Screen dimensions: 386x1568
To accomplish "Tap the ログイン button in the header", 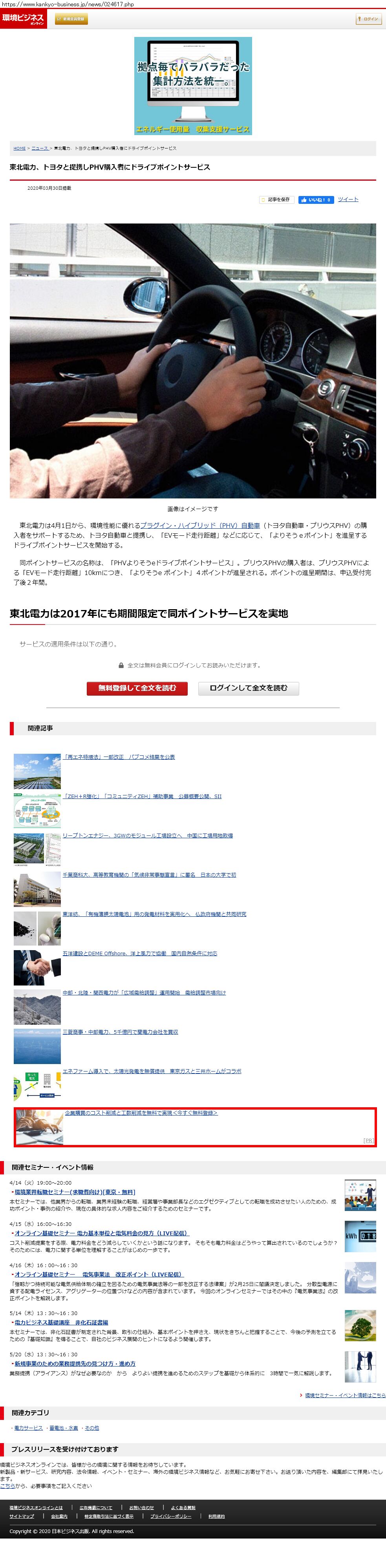I will point(368,19).
